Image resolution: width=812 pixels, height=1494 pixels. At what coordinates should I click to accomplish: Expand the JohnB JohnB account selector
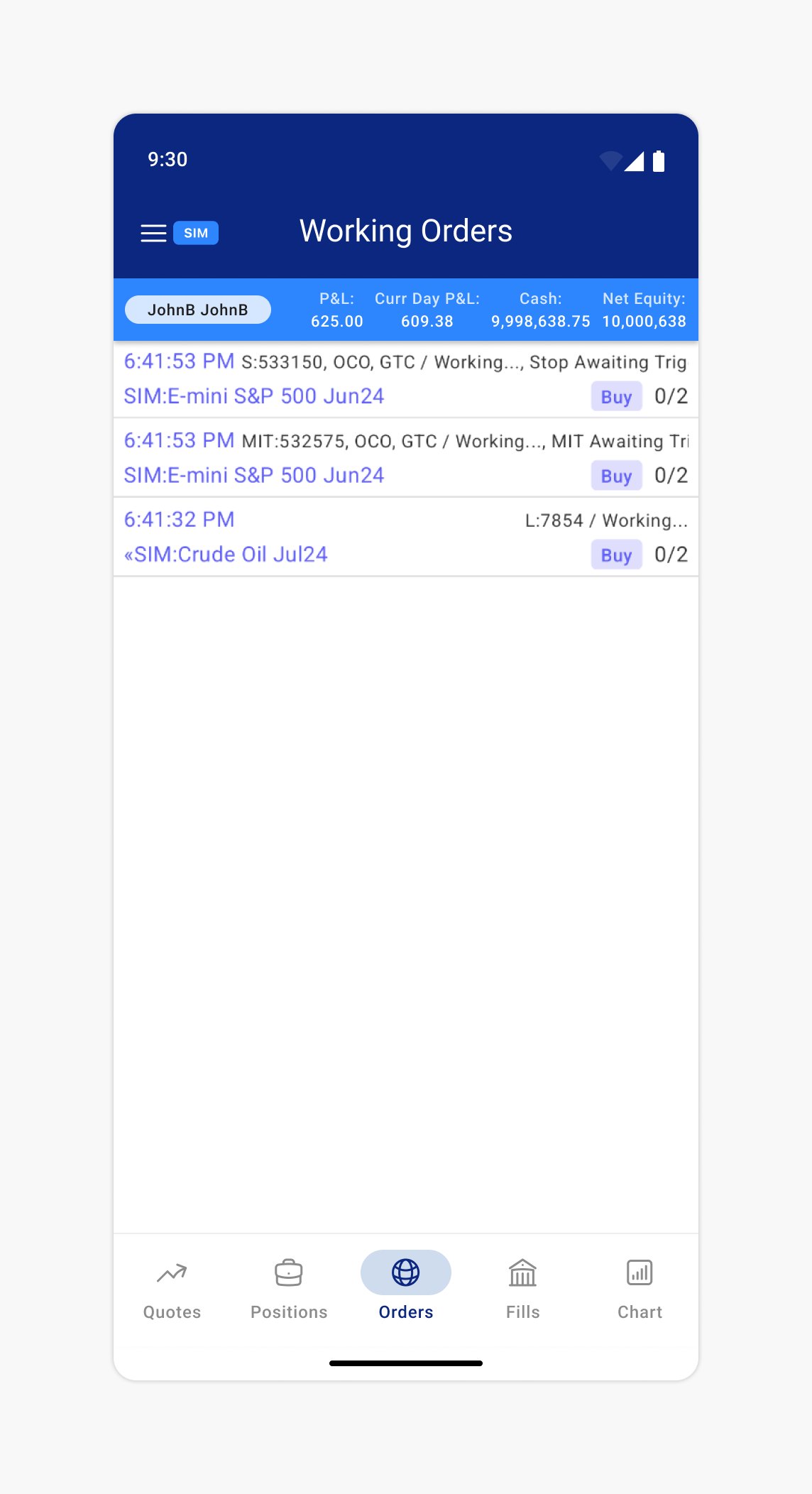click(198, 309)
